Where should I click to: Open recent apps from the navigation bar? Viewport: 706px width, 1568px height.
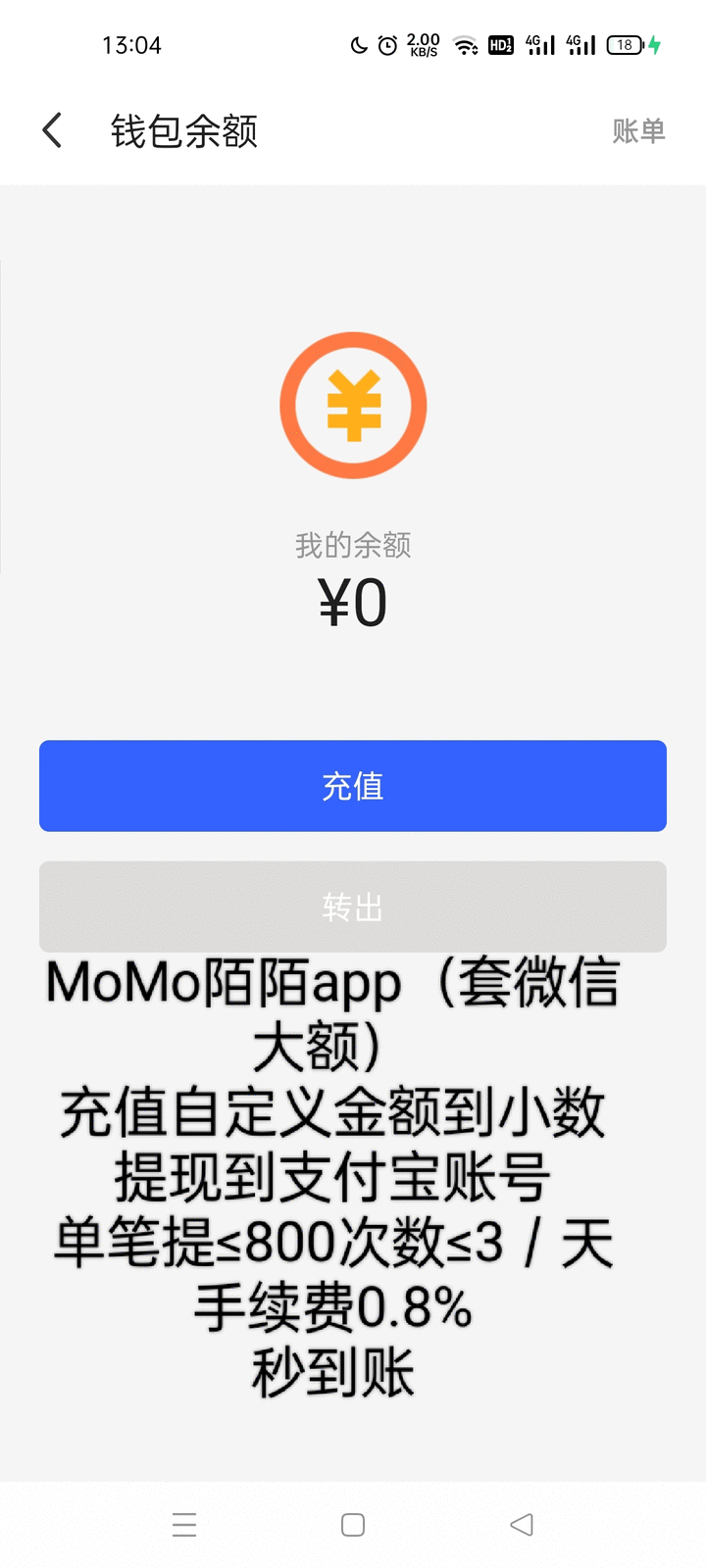[x=184, y=1525]
